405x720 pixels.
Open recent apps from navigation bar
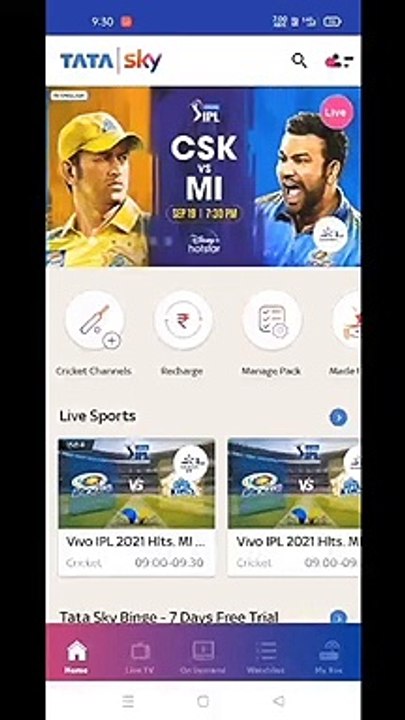tap(128, 701)
